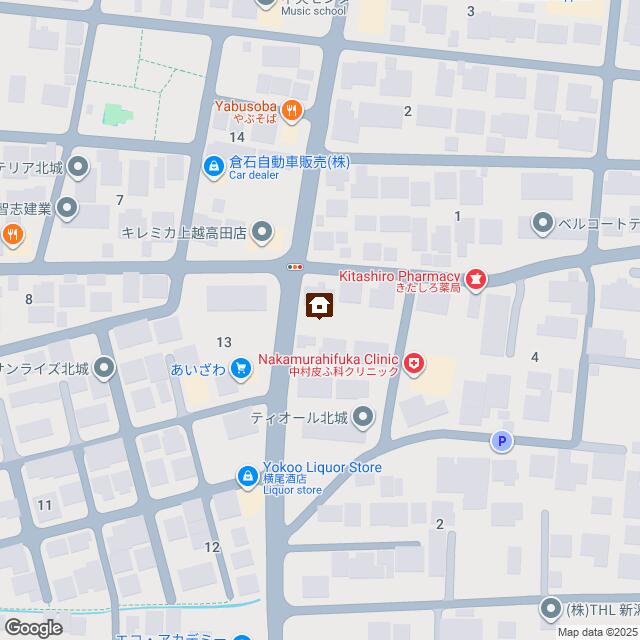Open Yabusoba restaurant marker
The width and height of the screenshot is (640, 640).
coord(291,110)
